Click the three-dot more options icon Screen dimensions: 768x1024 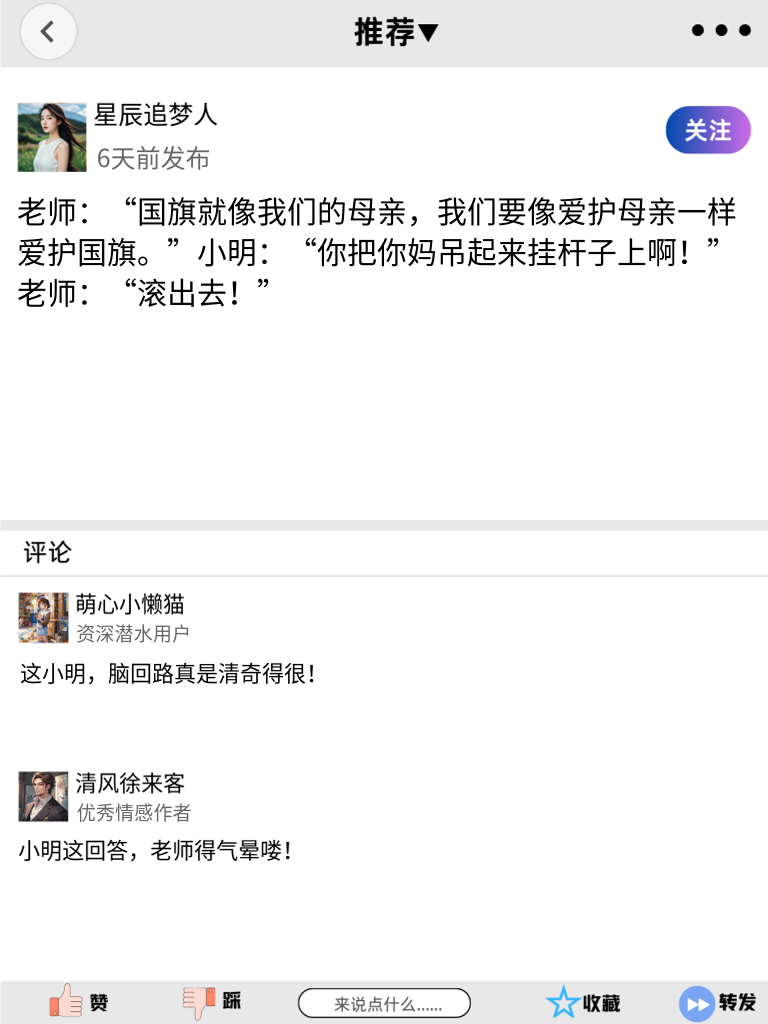tap(719, 30)
